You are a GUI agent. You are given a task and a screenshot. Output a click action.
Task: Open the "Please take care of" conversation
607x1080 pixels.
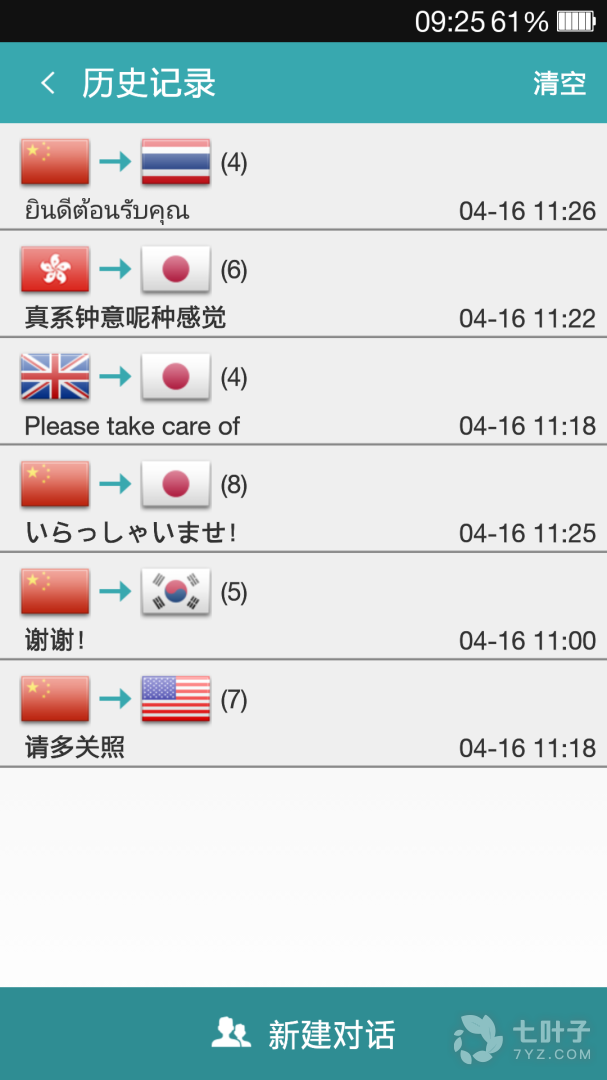point(303,393)
